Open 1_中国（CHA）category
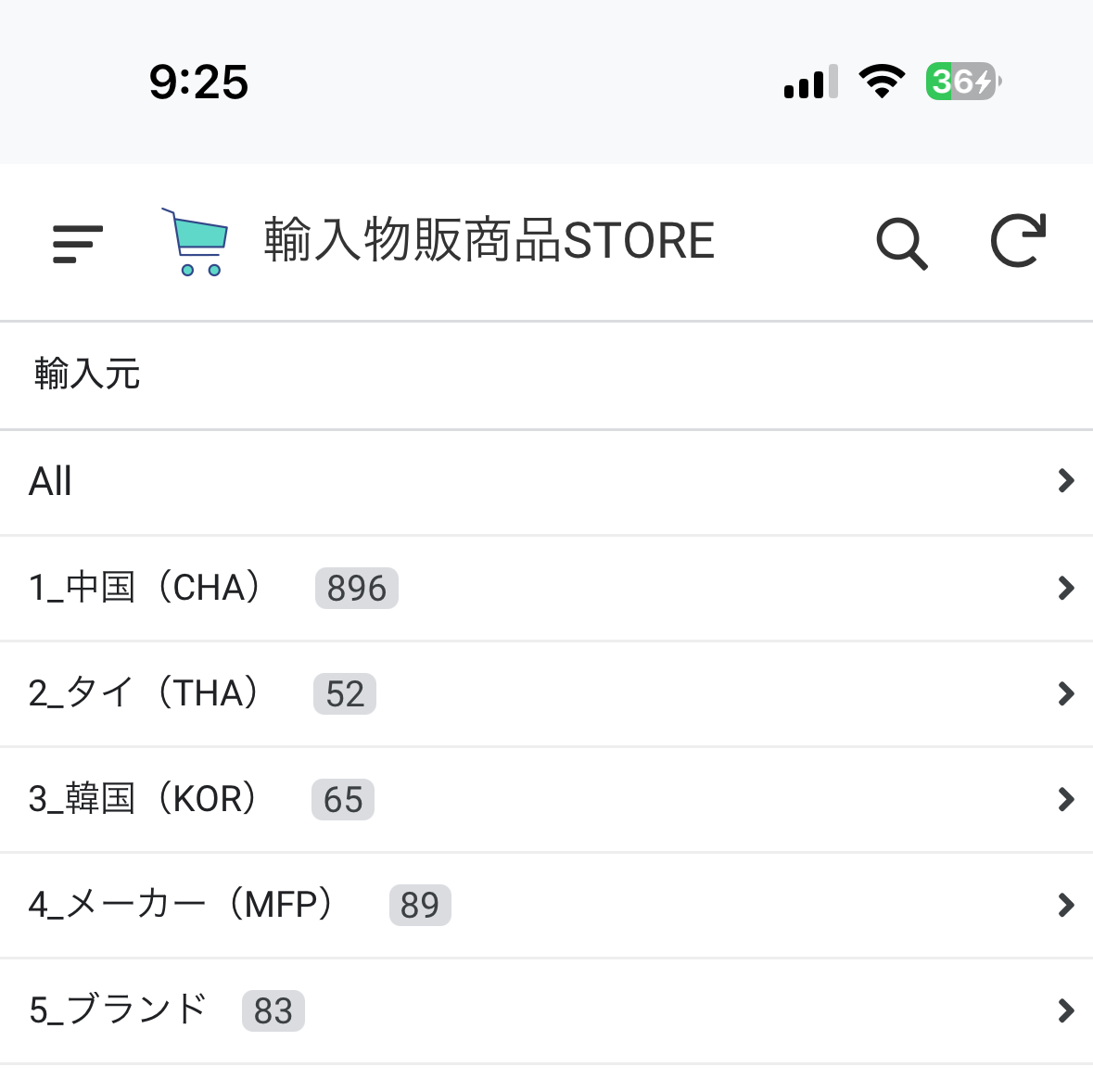 point(546,588)
